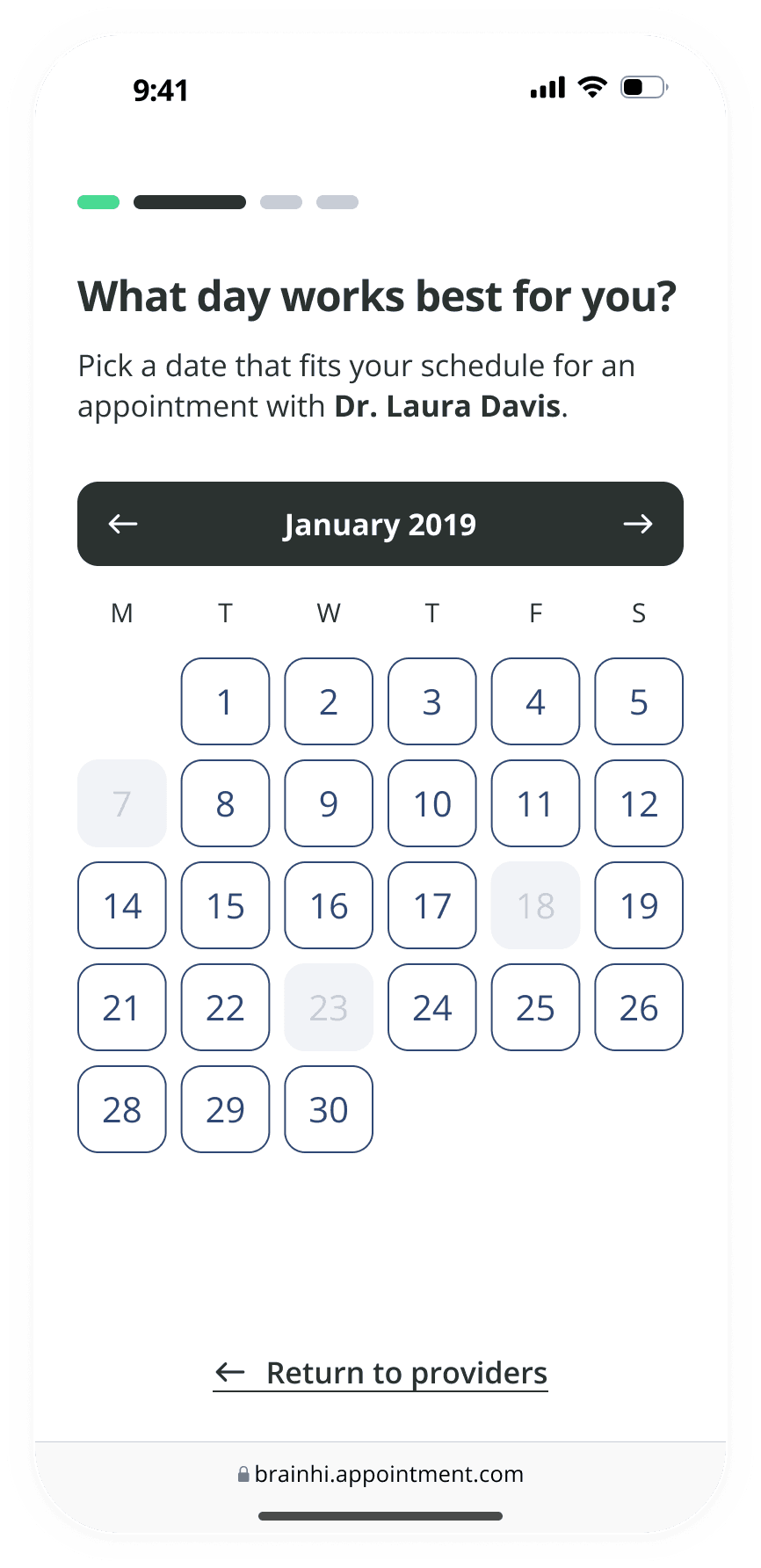
Task: Select January 30
Action: [x=329, y=1109]
